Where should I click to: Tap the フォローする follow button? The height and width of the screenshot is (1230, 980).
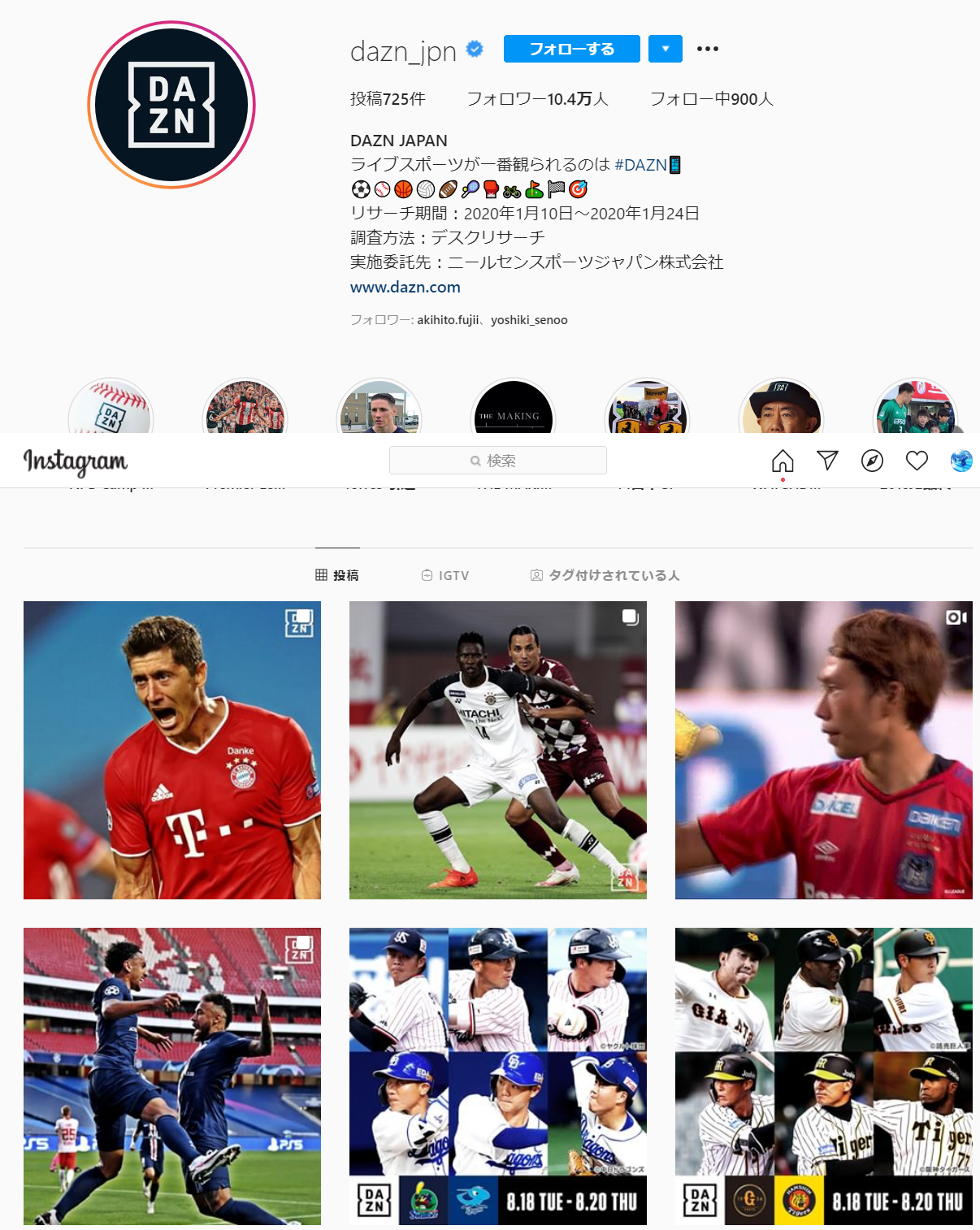[x=571, y=49]
